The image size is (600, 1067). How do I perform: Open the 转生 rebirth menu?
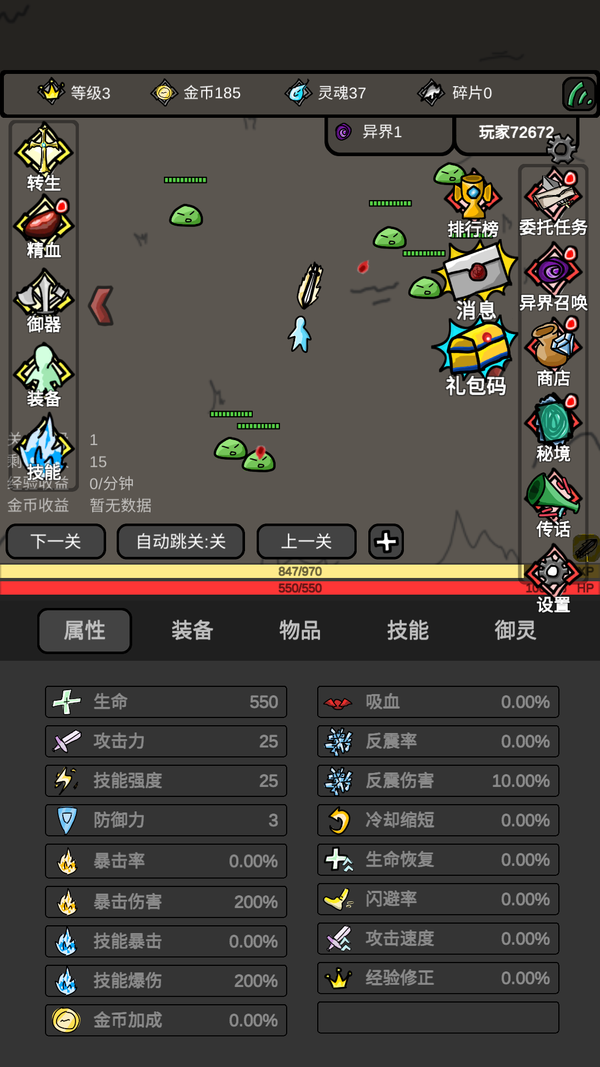44,156
